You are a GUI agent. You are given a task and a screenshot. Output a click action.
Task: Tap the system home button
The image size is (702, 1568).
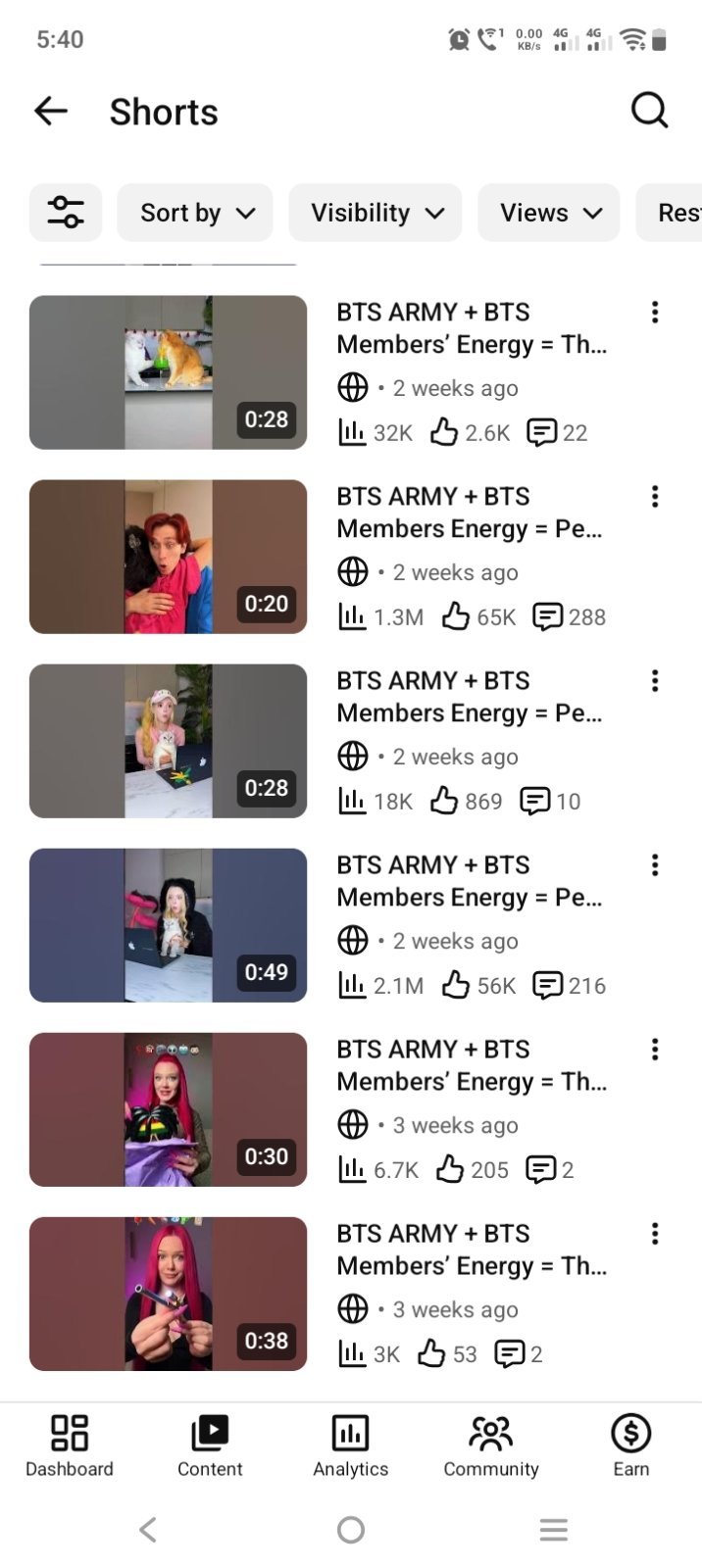click(x=351, y=1530)
